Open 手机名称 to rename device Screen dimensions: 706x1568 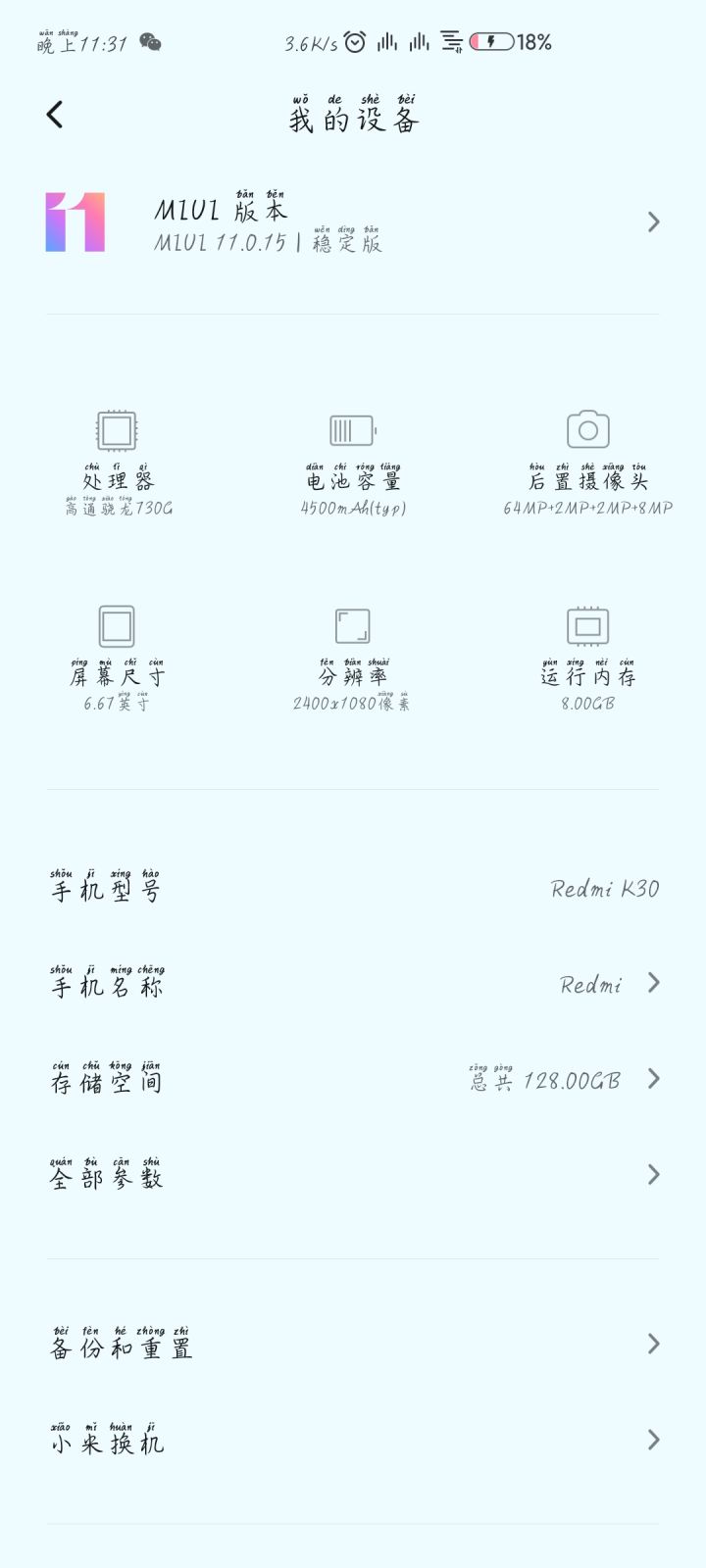click(353, 983)
